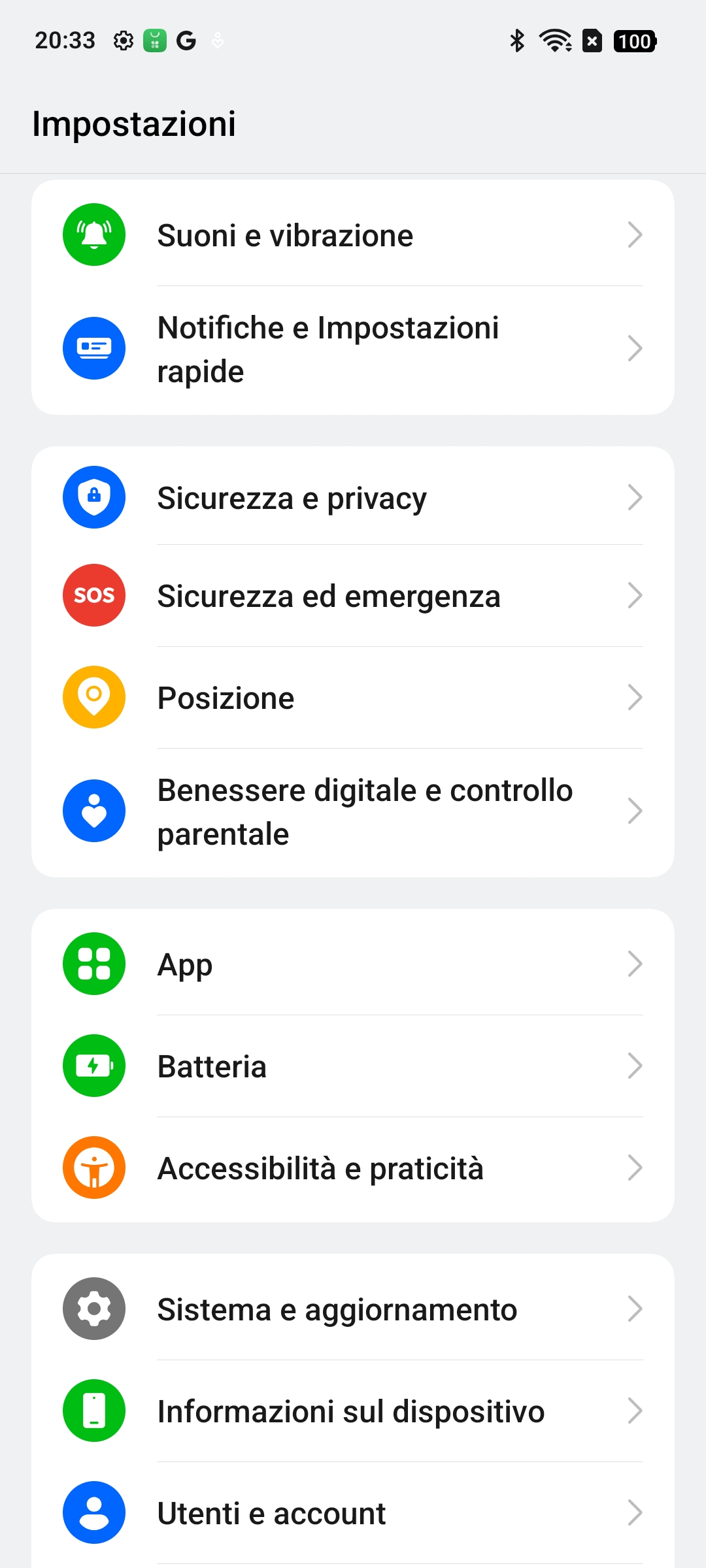Select Utenti e account
This screenshot has height=1568, width=706.
353,1512
